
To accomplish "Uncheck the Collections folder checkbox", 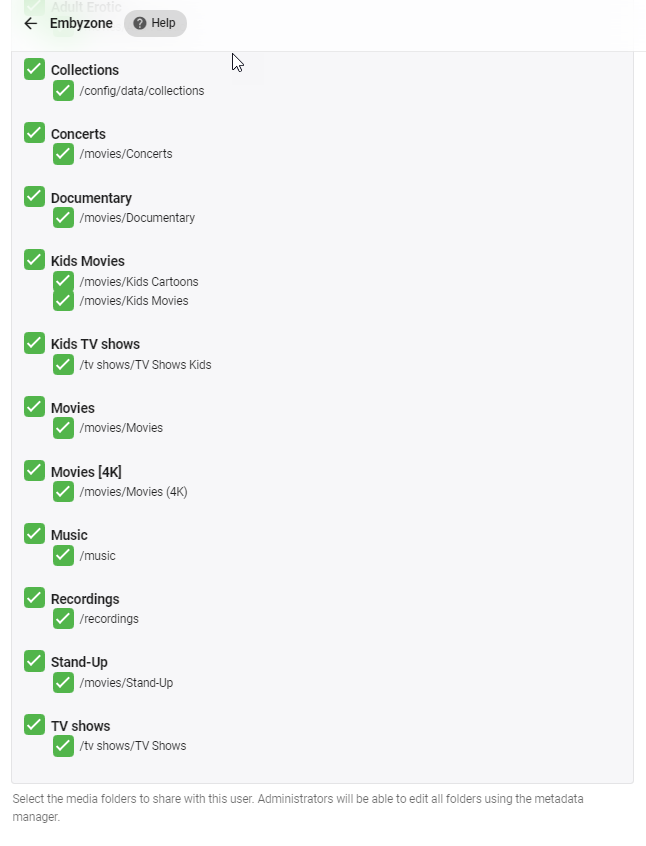I will [35, 69].
